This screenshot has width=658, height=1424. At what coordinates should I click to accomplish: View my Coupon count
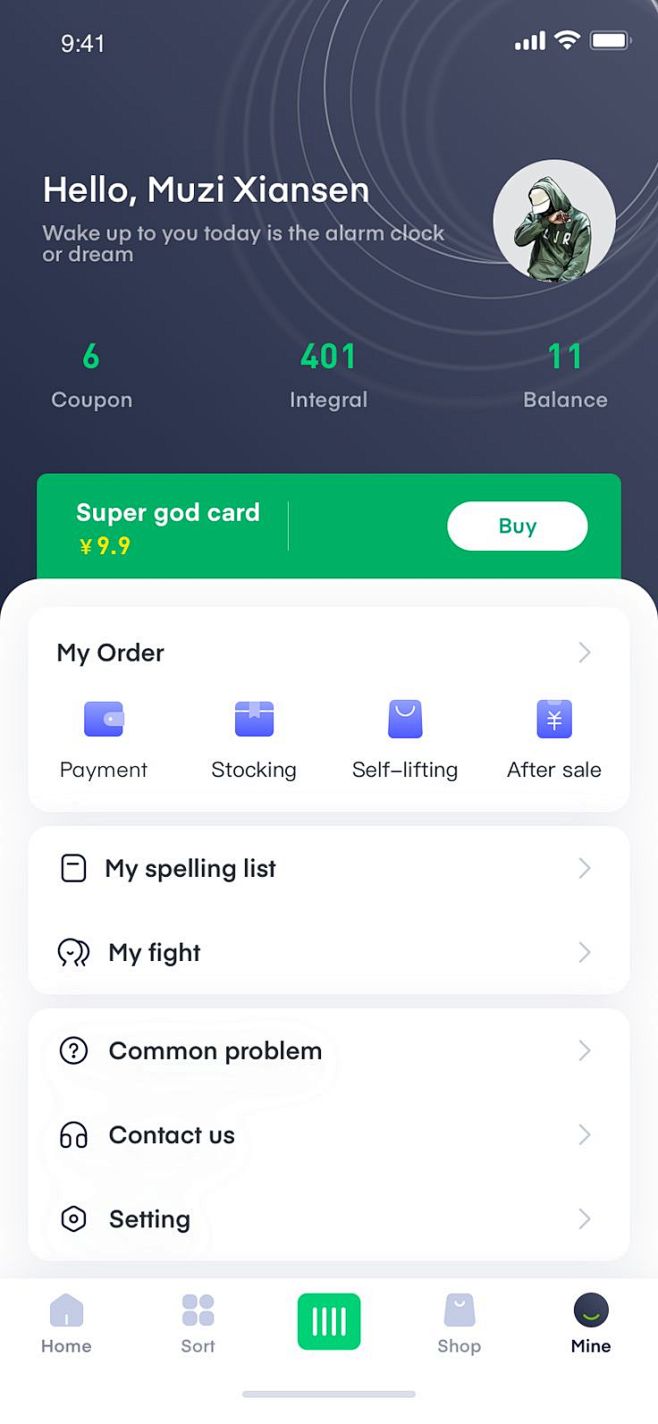point(91,375)
